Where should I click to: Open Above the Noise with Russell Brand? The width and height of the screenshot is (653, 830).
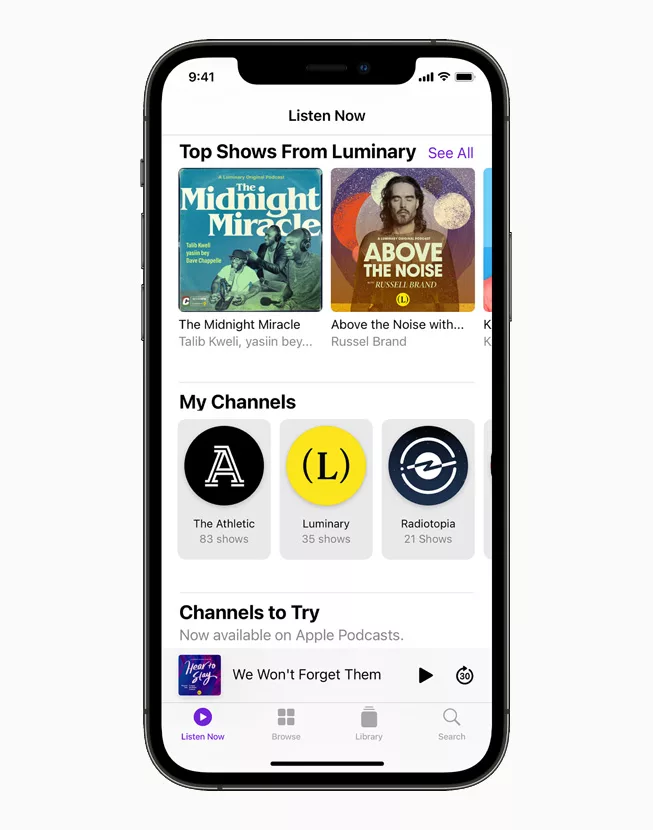point(402,240)
